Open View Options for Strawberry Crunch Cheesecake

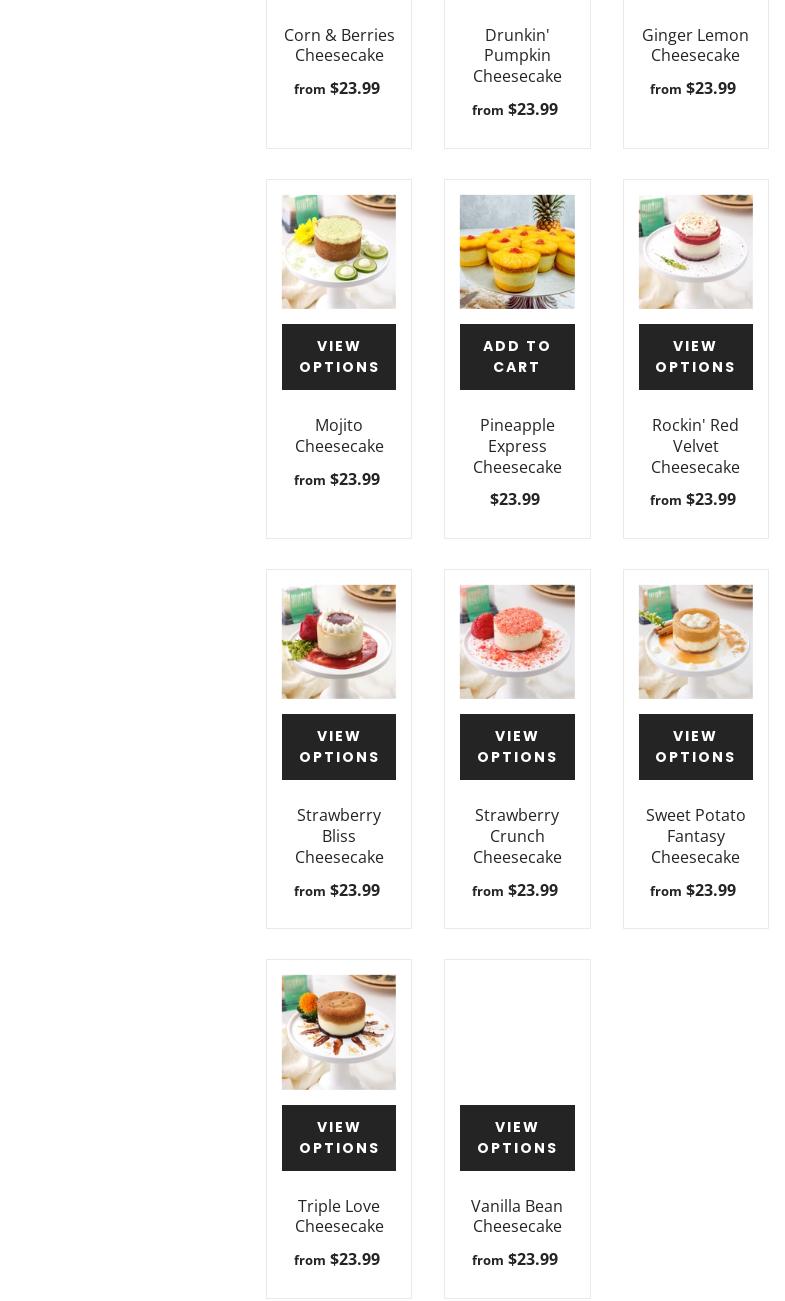point(517,747)
